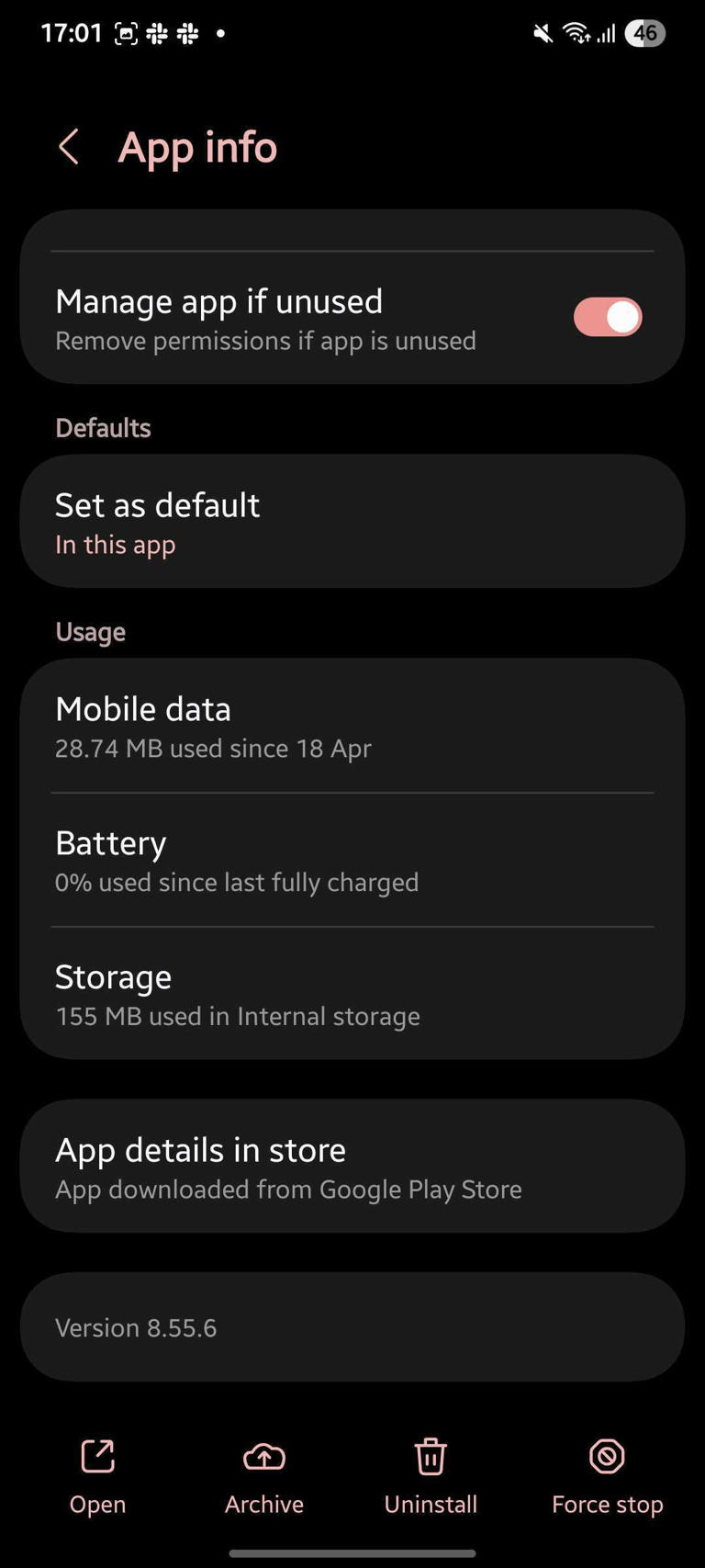Tap the battery percentage indicator showing 46
The height and width of the screenshot is (1568, 705).
click(x=644, y=33)
